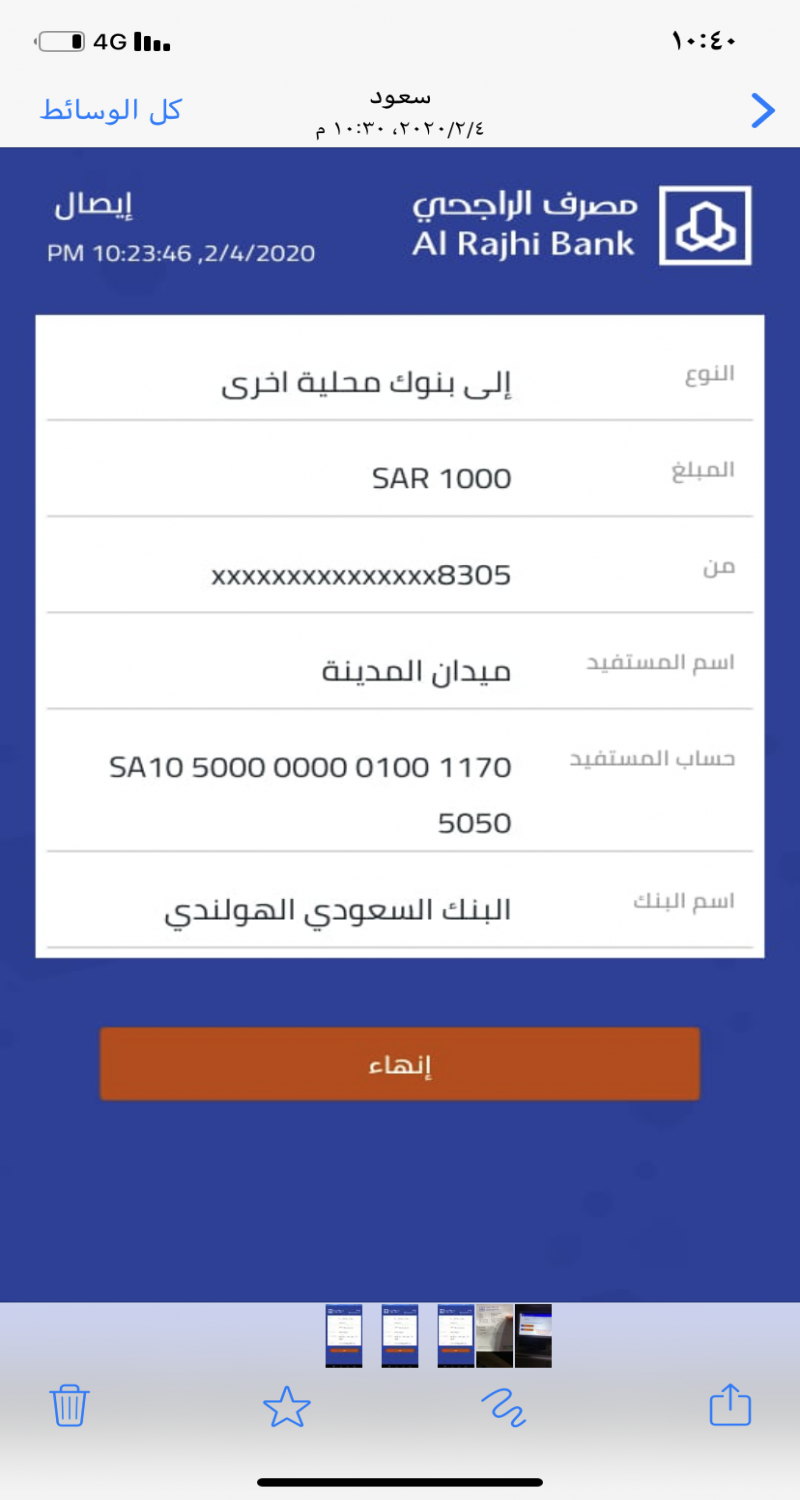Viewport: 800px width, 1500px height.
Task: Open the doodle markup tool
Action: (x=503, y=1406)
